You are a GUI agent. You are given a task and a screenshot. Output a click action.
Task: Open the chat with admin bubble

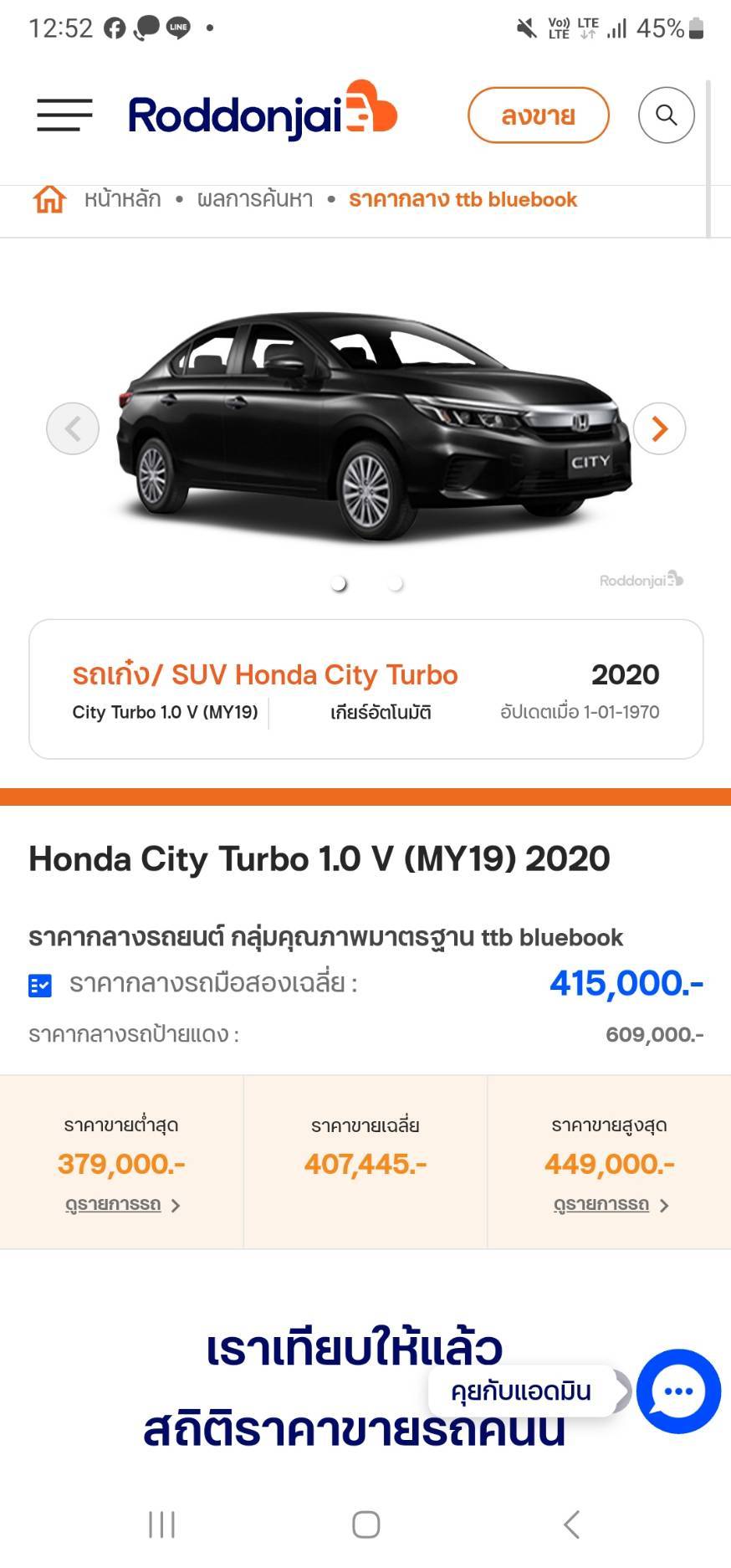click(677, 1391)
